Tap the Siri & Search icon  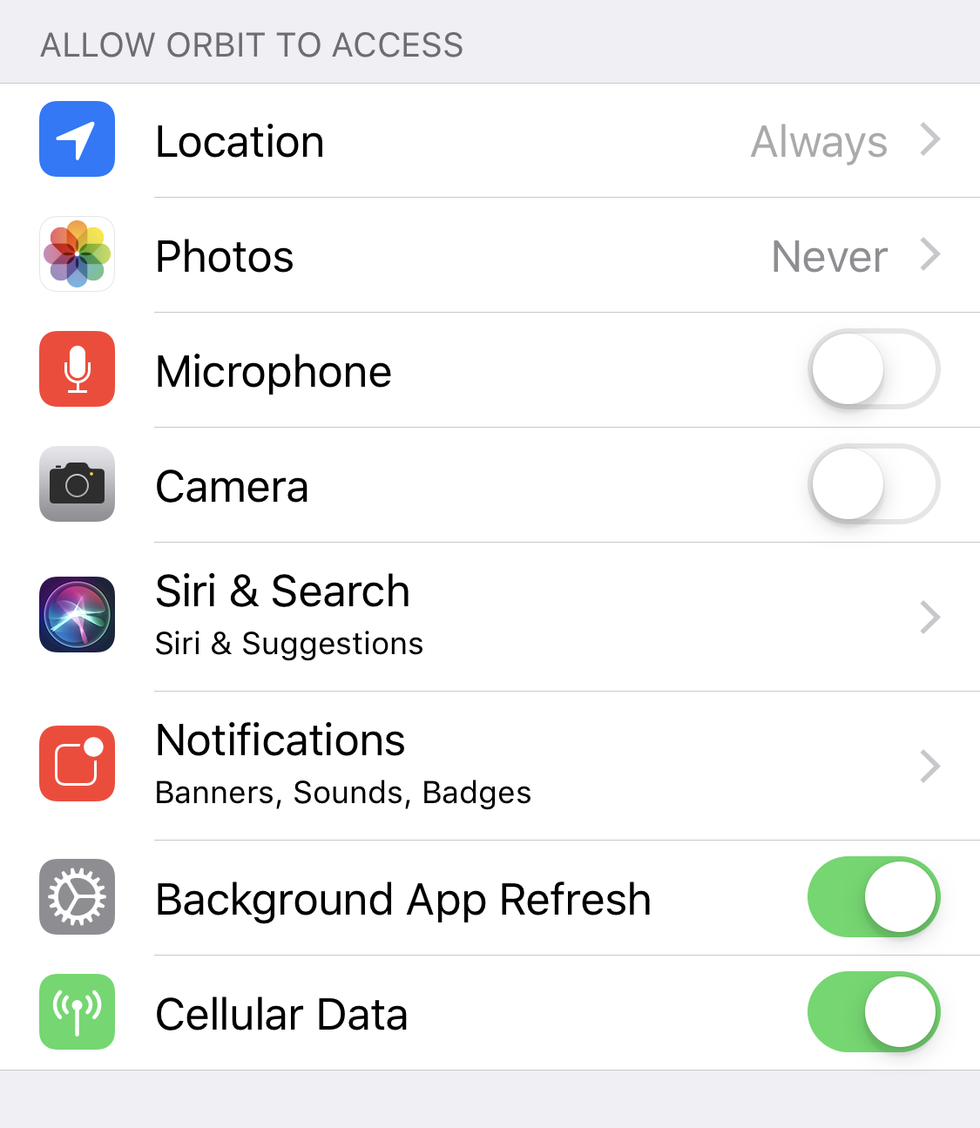click(x=77, y=614)
